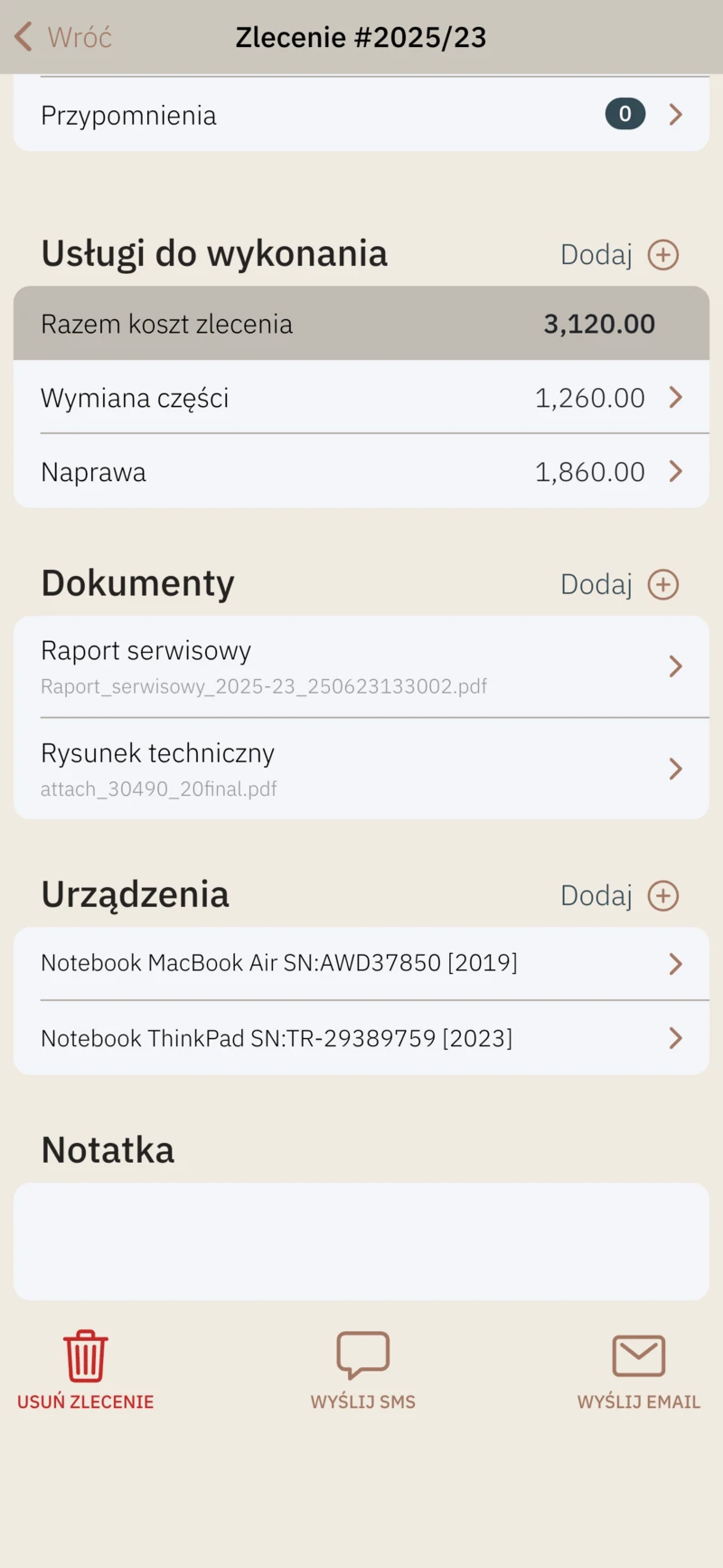723x1568 pixels.
Task: Delete the order with Usuń zlecenie
Action: 86,1369
